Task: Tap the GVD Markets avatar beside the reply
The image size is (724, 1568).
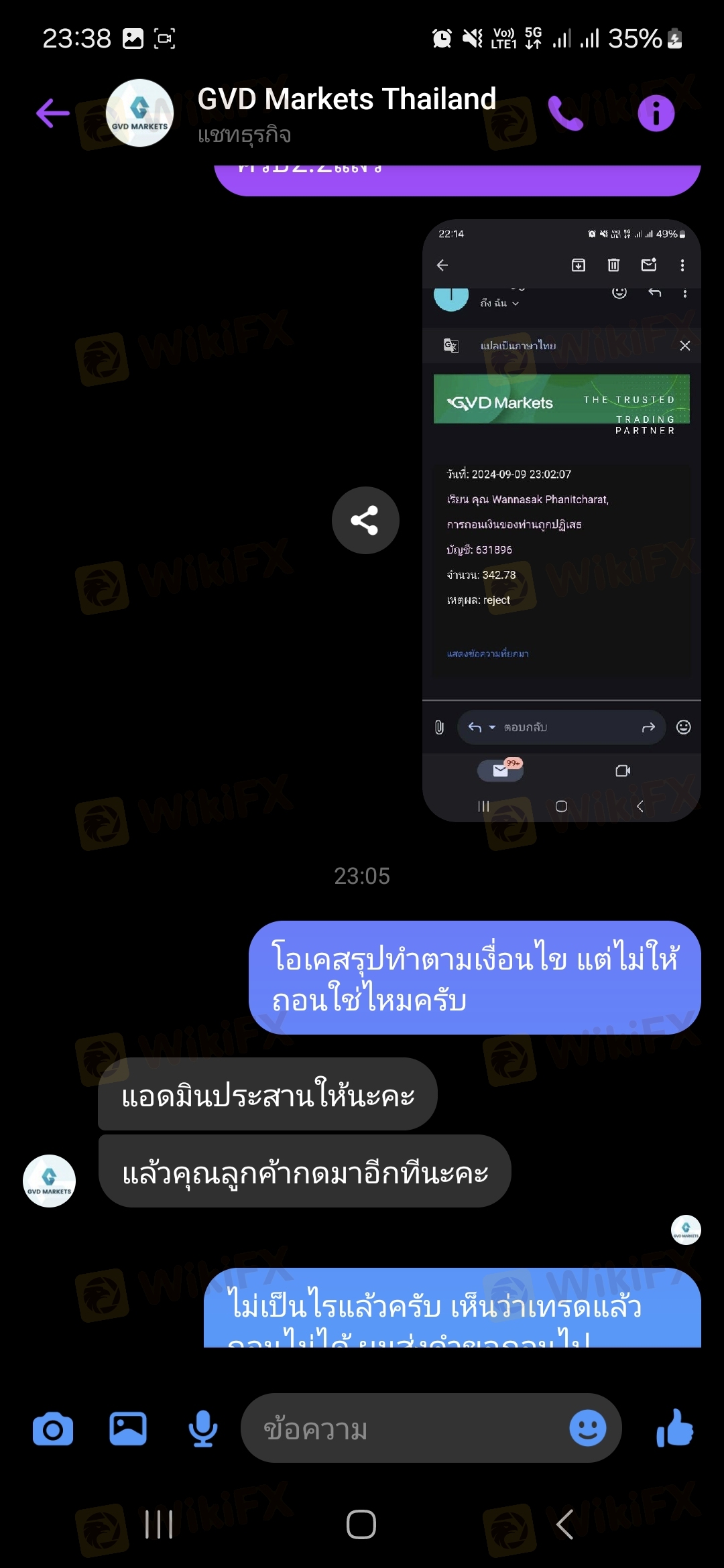Action: (49, 1181)
